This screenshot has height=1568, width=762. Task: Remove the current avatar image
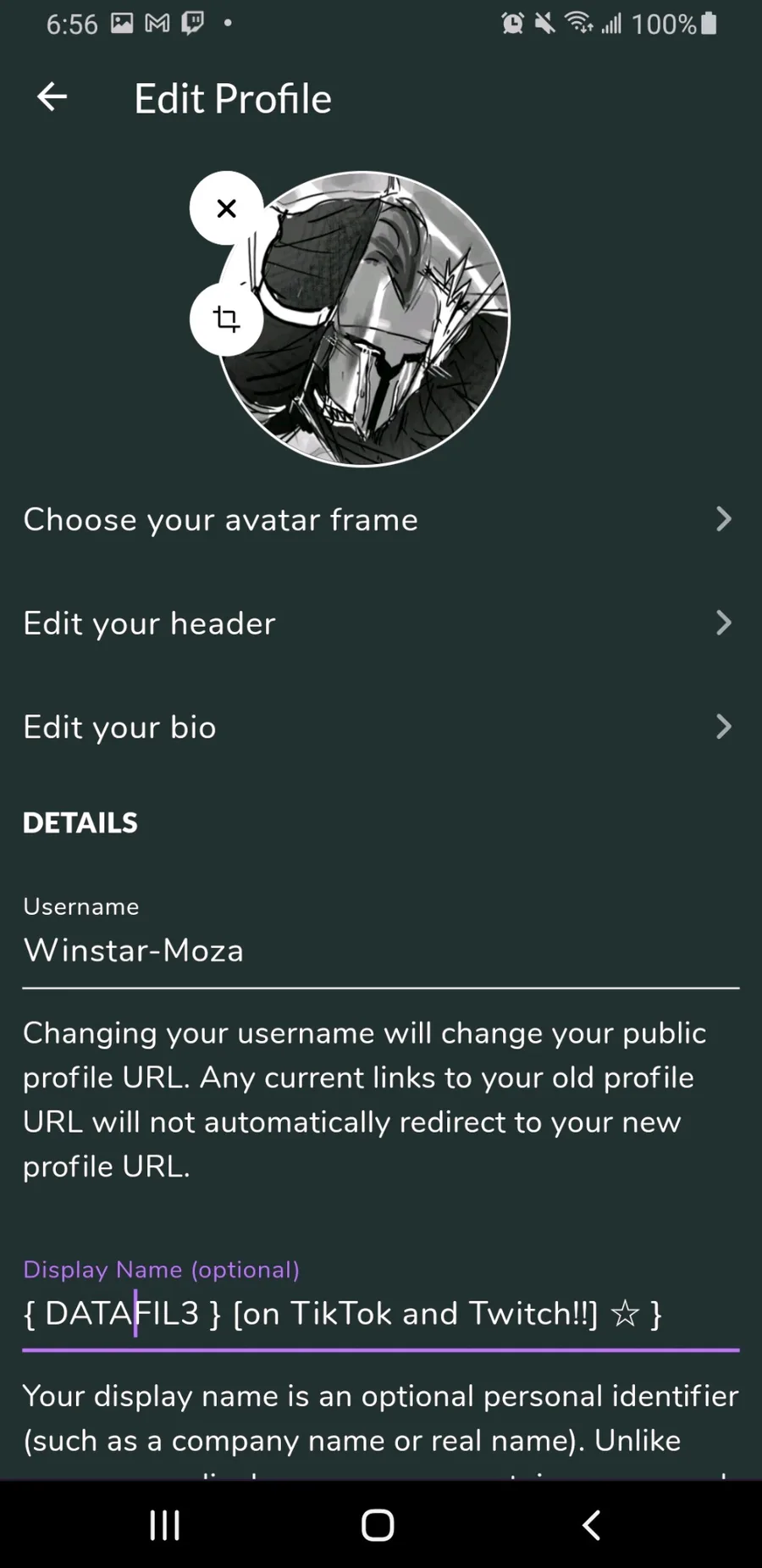[226, 208]
